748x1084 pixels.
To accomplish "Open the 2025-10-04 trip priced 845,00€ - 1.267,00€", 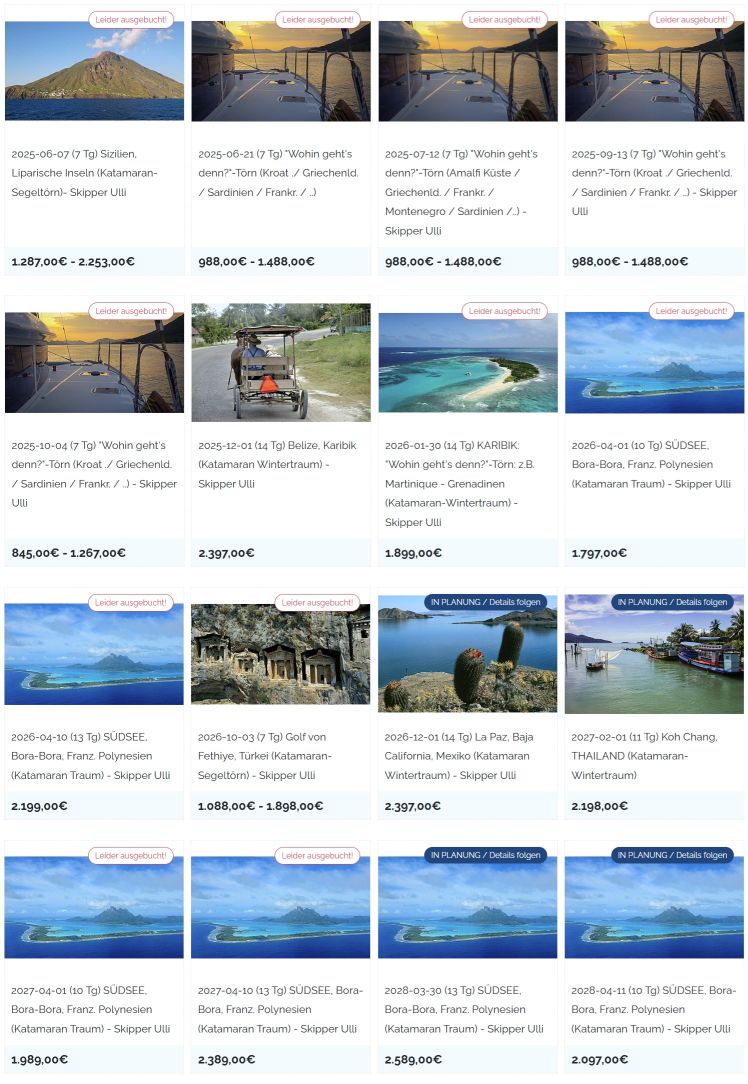I will pos(94,464).
